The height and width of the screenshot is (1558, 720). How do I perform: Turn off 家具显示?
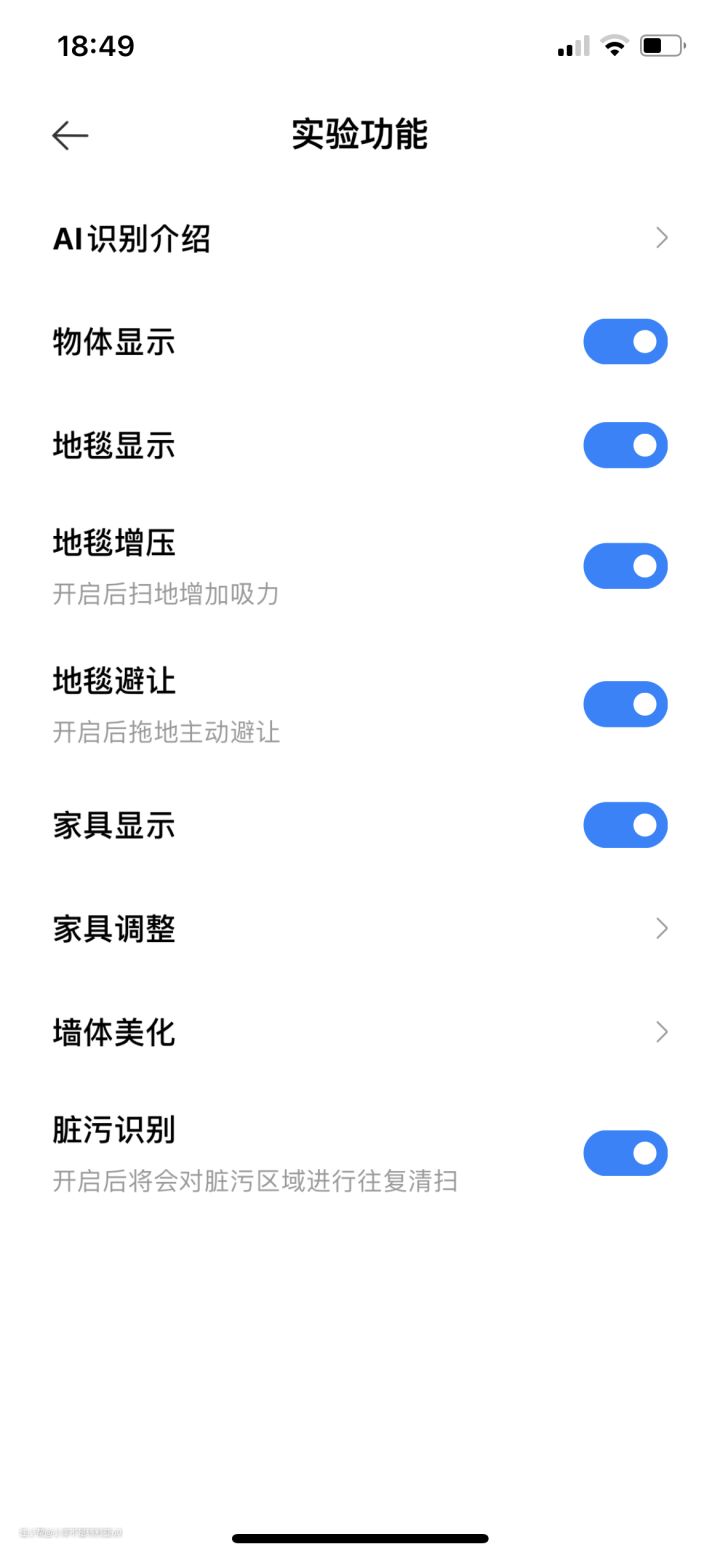click(x=625, y=825)
